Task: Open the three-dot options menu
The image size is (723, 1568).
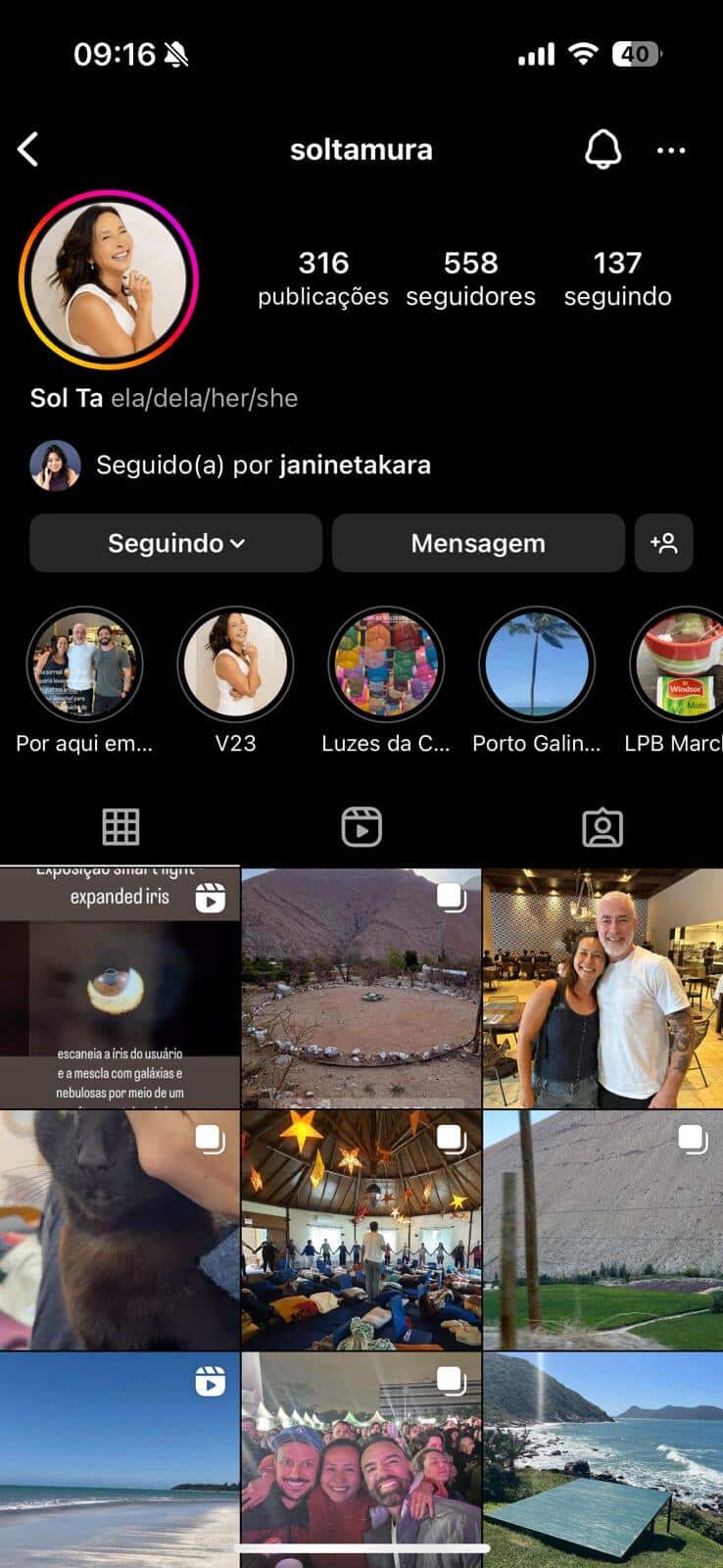Action: point(671,150)
